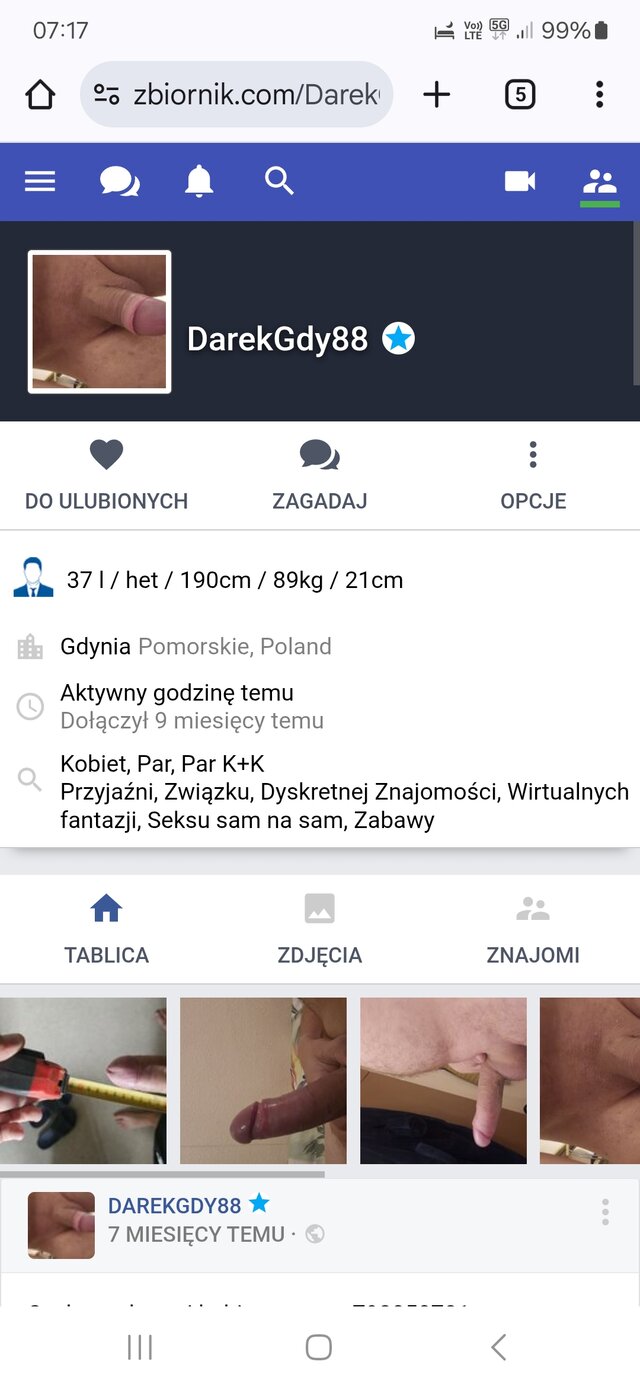
Task: Tap the search magnifier in the blue bar
Action: click(x=279, y=181)
